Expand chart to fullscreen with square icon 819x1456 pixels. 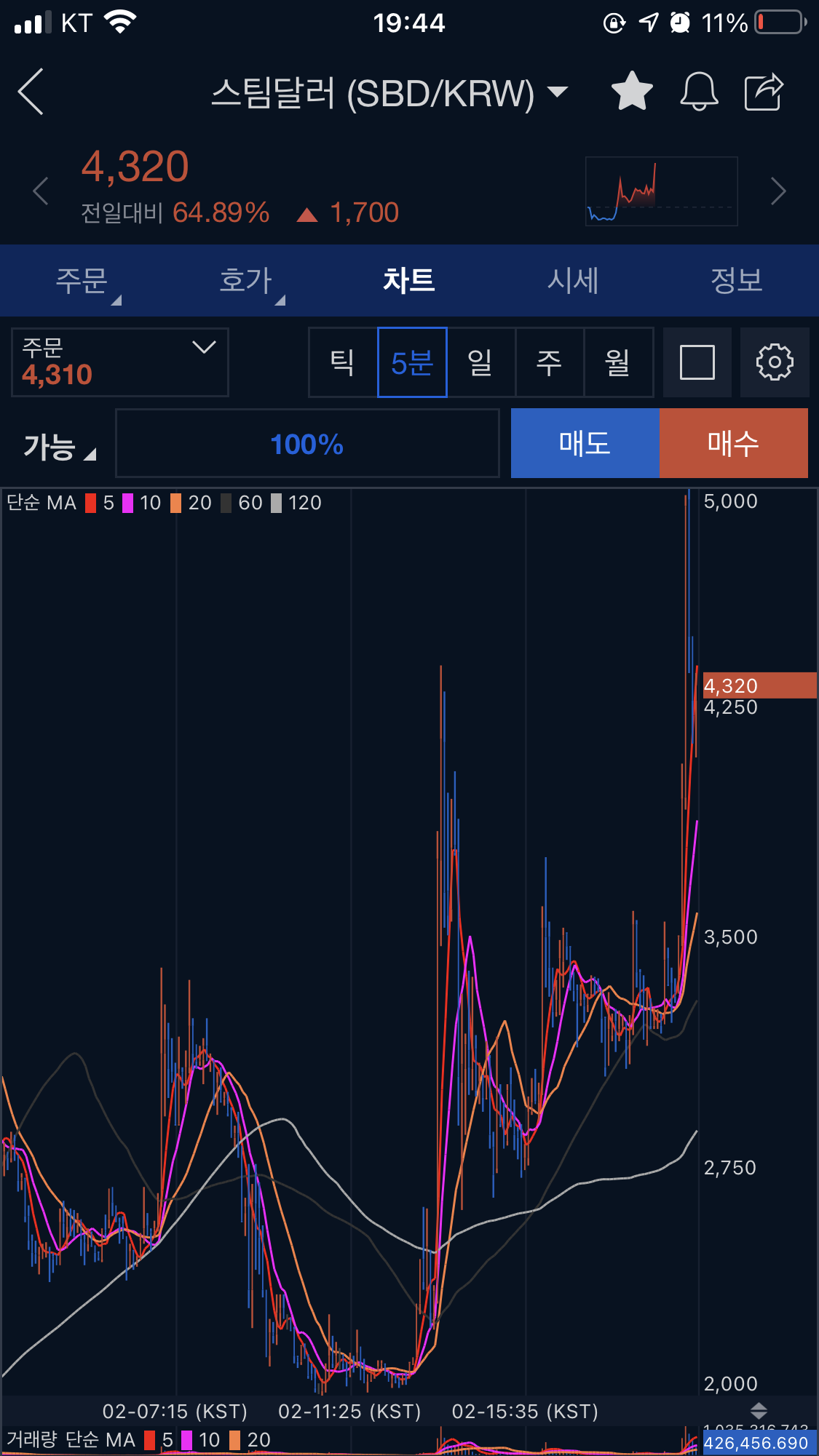point(697,362)
